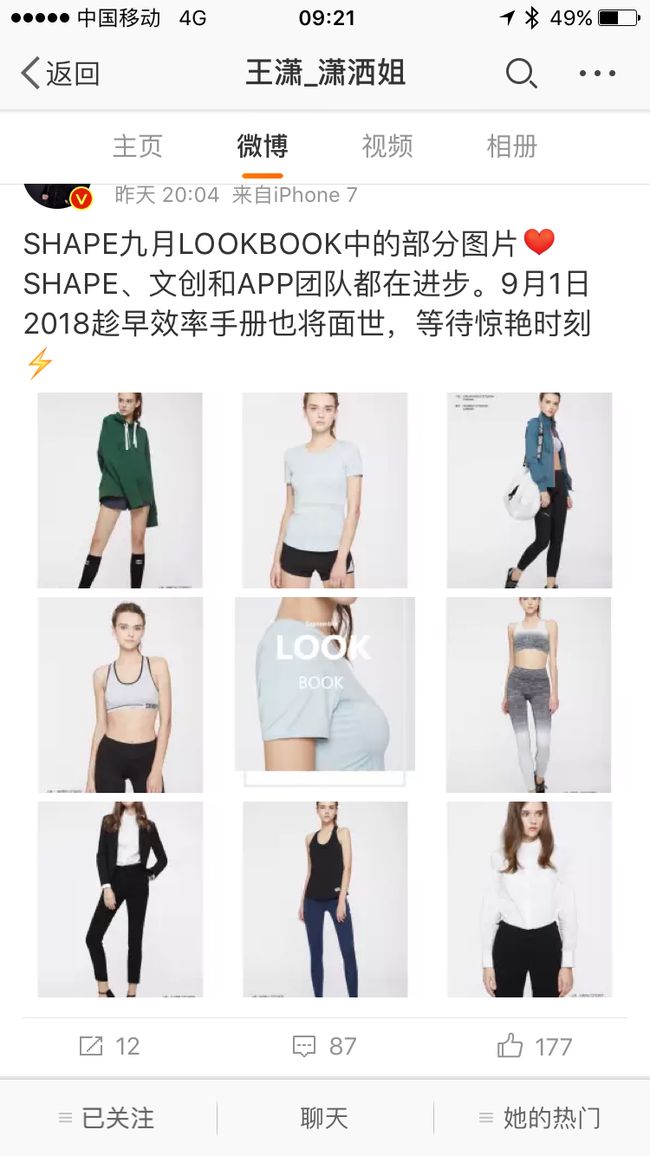
Task: Open the three-dot more options menu
Action: point(597,74)
